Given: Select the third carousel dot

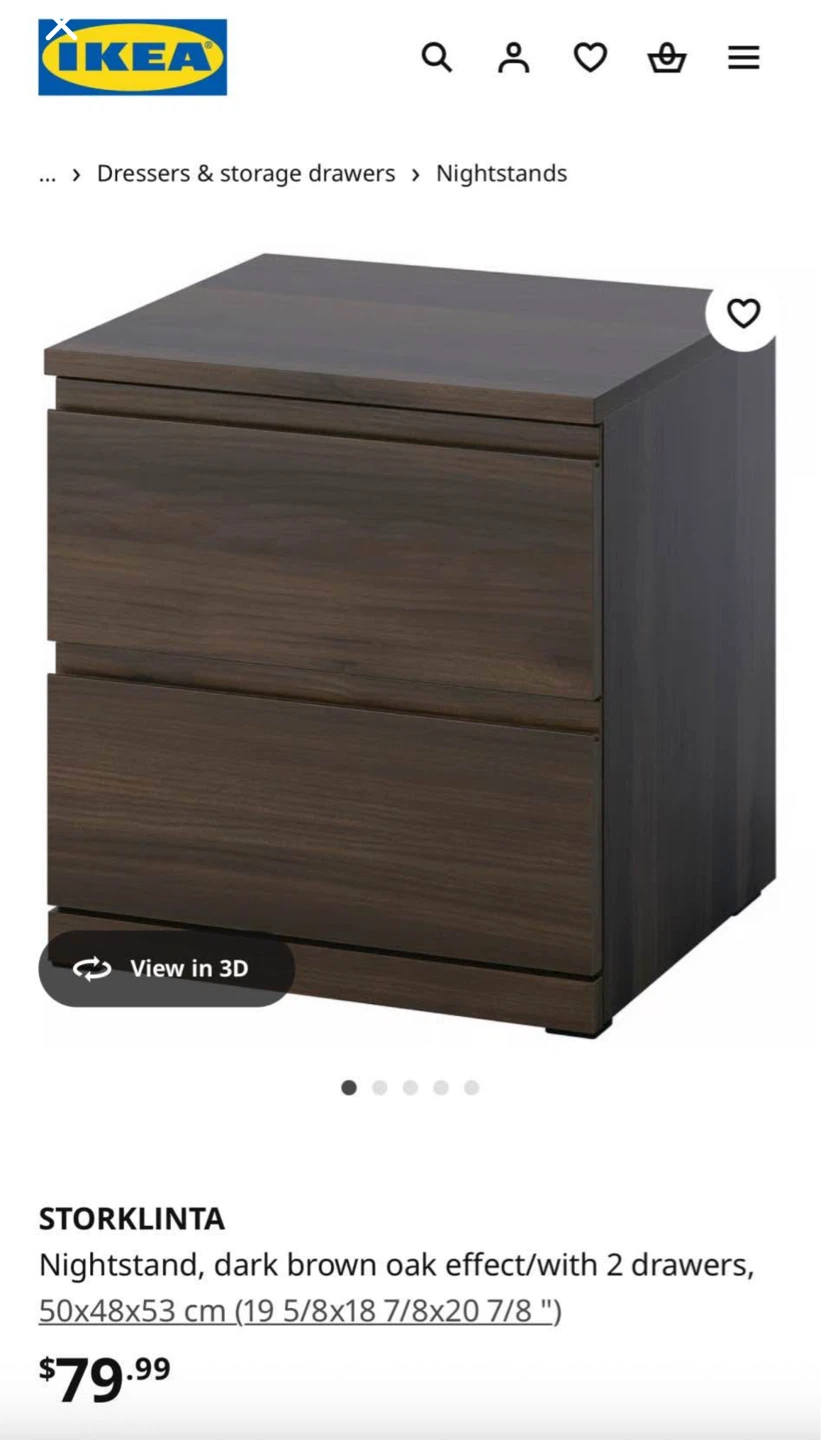Looking at the screenshot, I should (x=410, y=1087).
